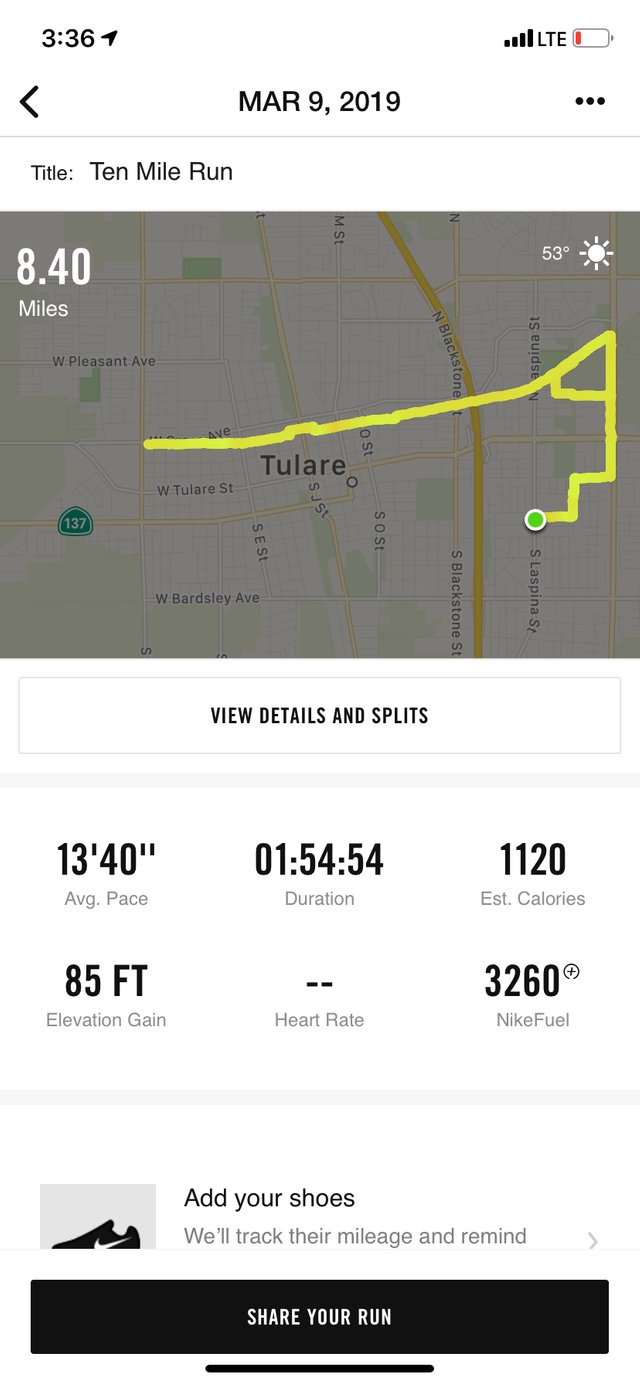Open the NikeFuel info icon

tap(572, 970)
